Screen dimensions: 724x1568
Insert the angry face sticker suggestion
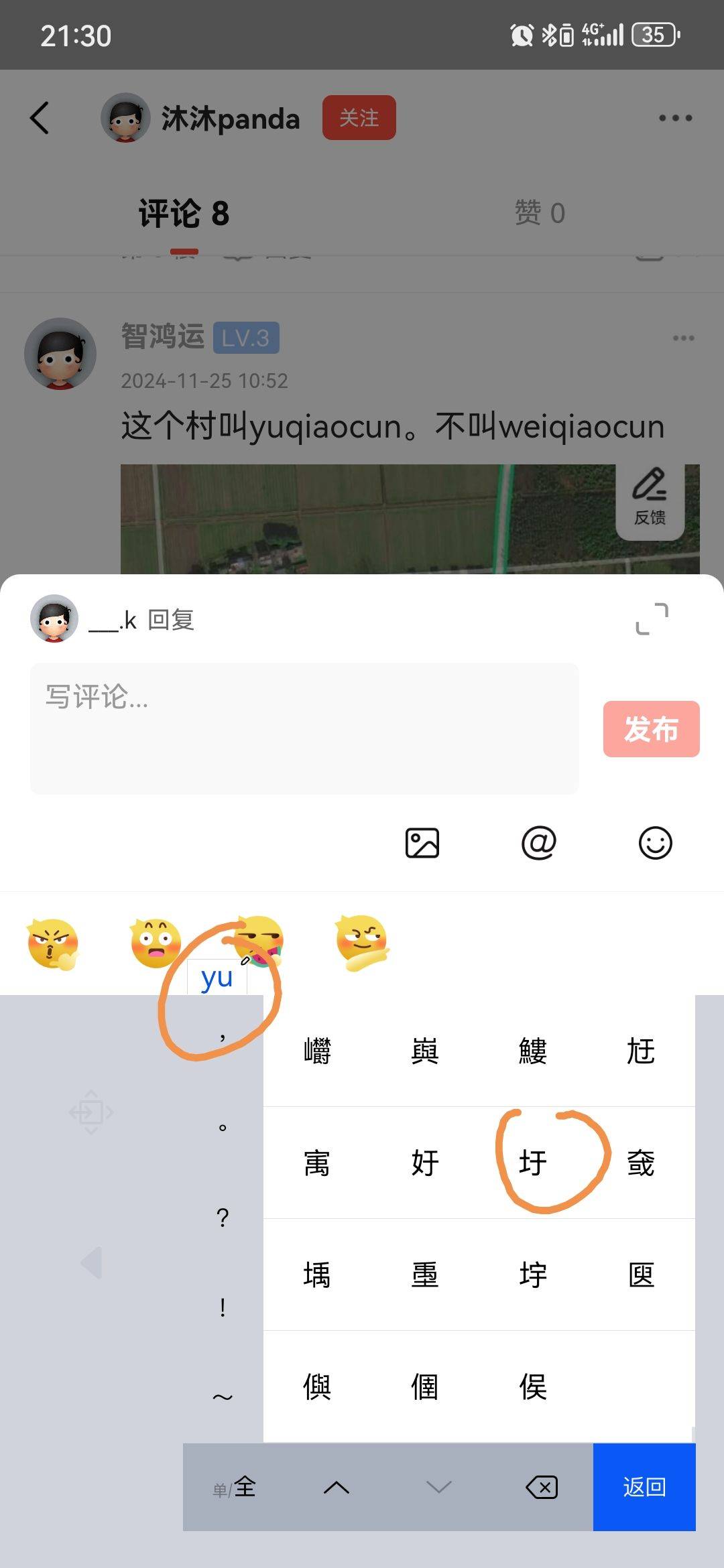point(53,944)
